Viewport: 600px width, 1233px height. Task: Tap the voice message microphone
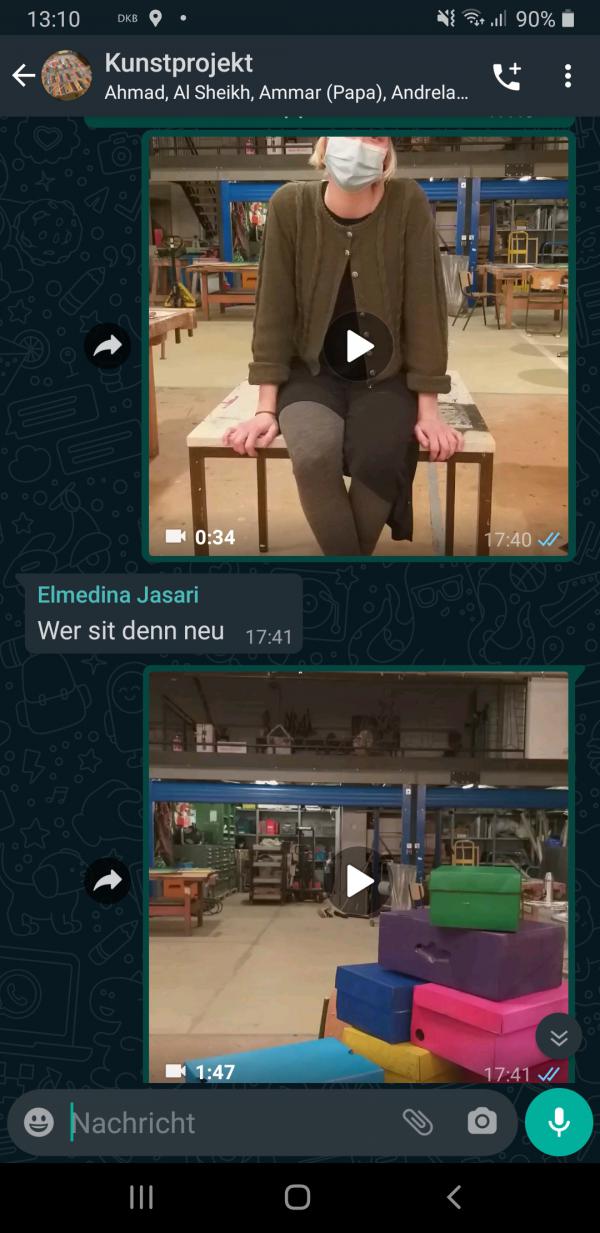pyautogui.click(x=558, y=1122)
